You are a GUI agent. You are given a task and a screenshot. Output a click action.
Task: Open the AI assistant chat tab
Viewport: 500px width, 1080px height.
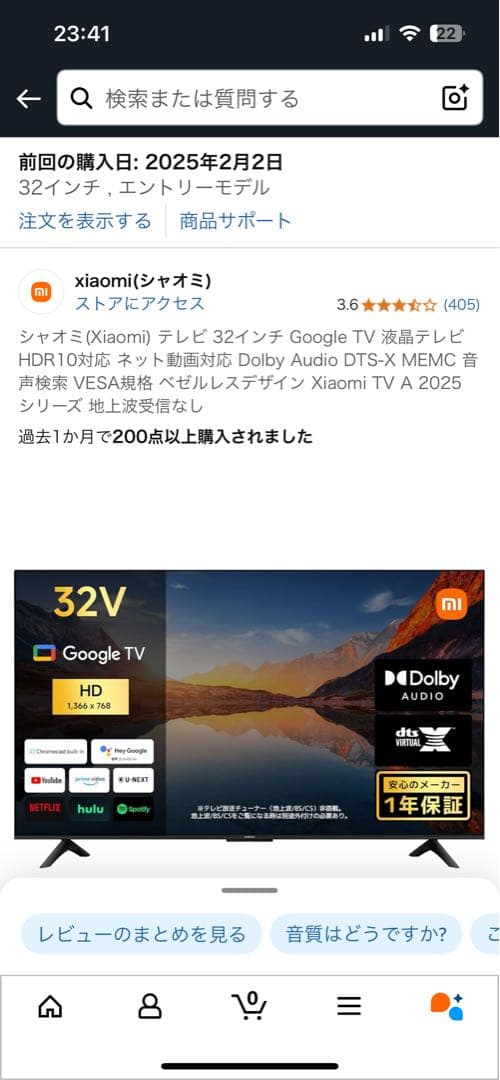pos(447,1006)
